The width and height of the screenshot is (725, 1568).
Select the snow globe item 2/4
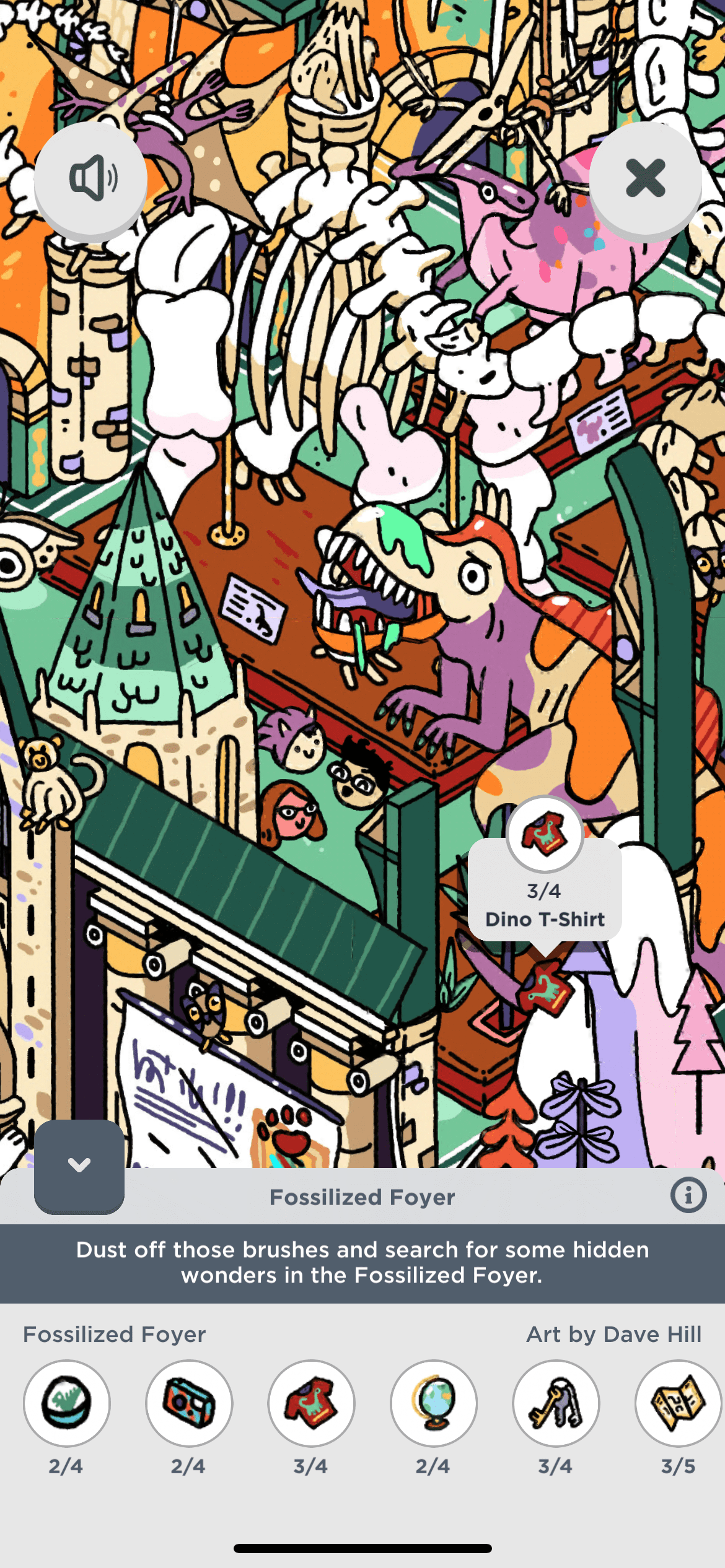tap(67, 1403)
